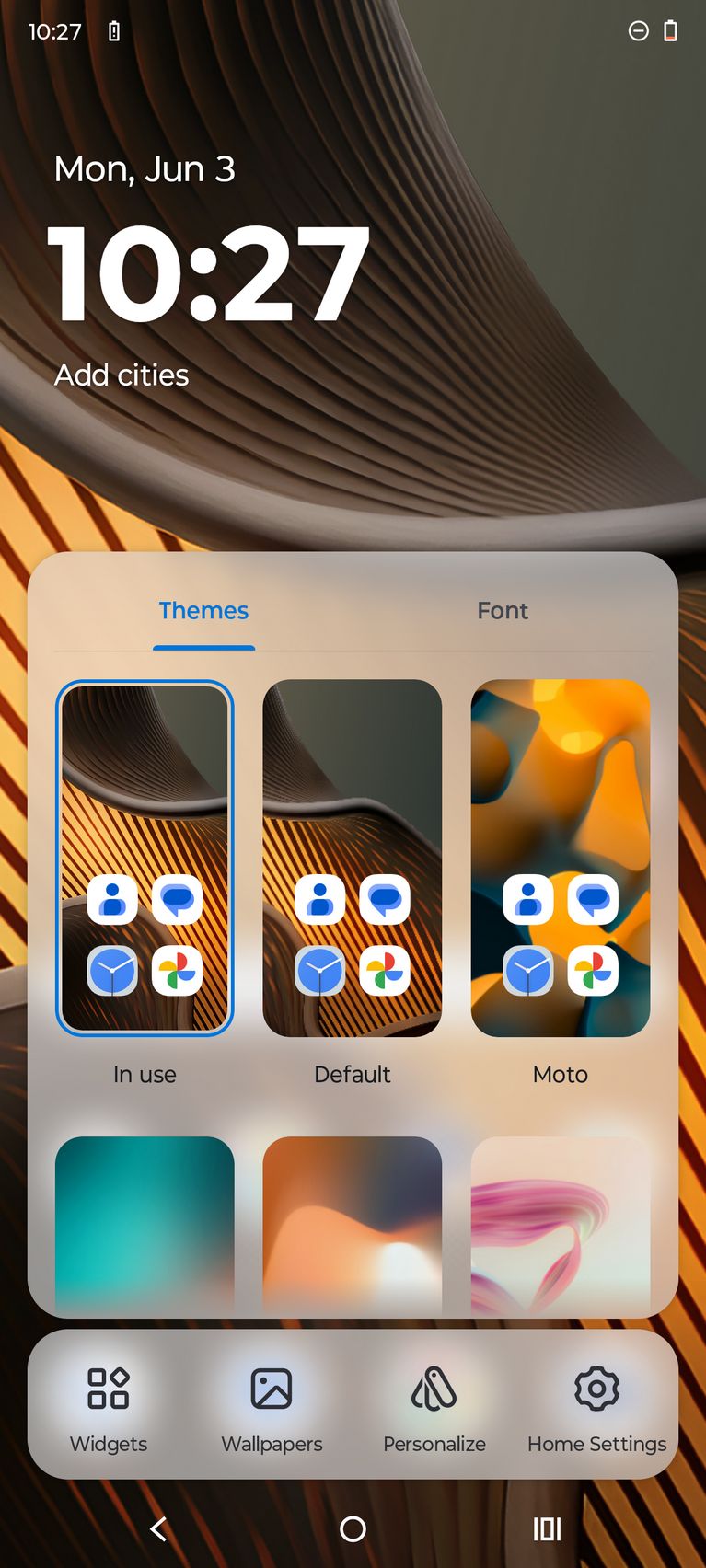This screenshot has width=706, height=1568.
Task: Pick the pink swirl theme
Action: tap(561, 1224)
